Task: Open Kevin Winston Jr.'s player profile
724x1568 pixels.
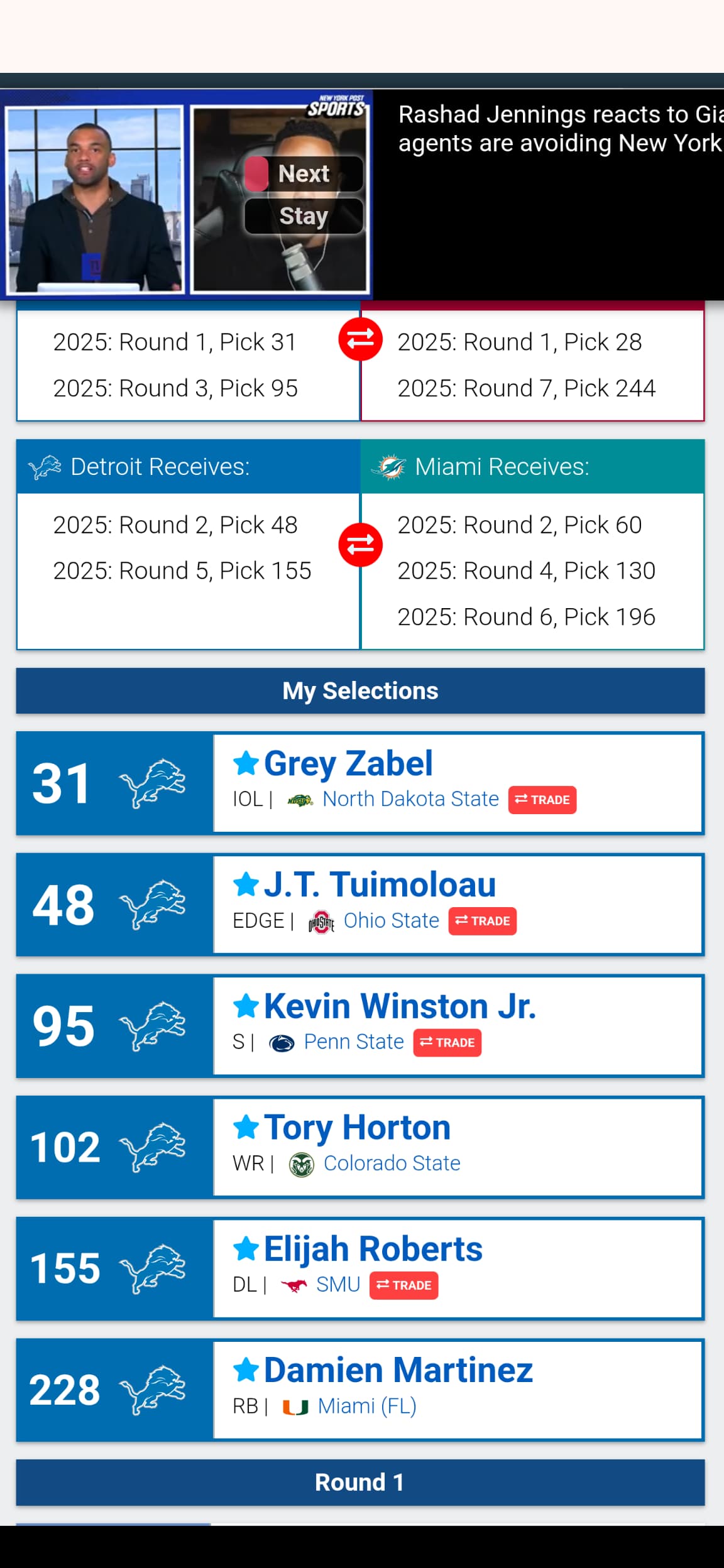Action: pyautogui.click(x=400, y=1006)
